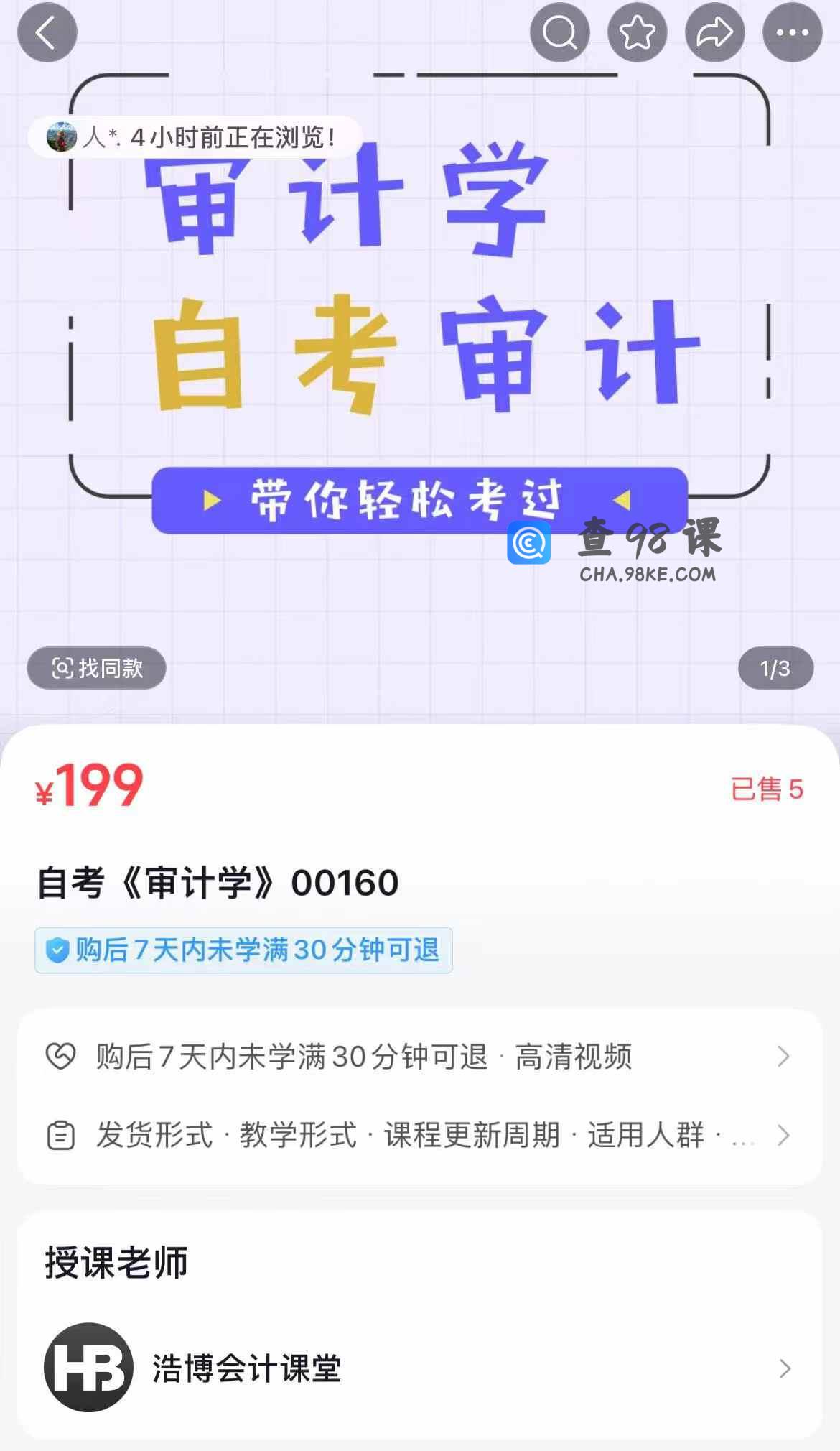Expand the 发货形式 course details row
This screenshot has width=840, height=1451.
tap(419, 1136)
